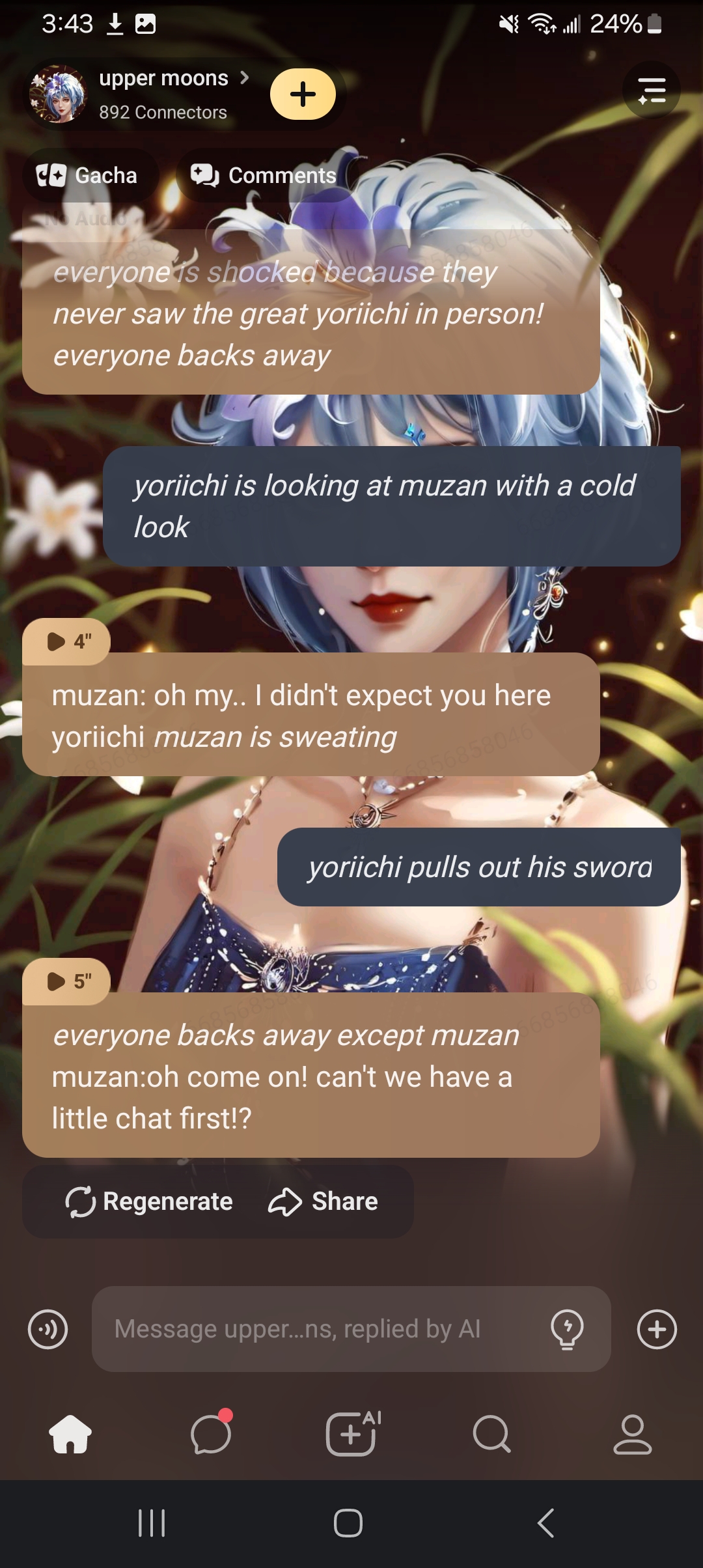Open the top-right menu icon
The width and height of the screenshot is (703, 1568).
652,91
